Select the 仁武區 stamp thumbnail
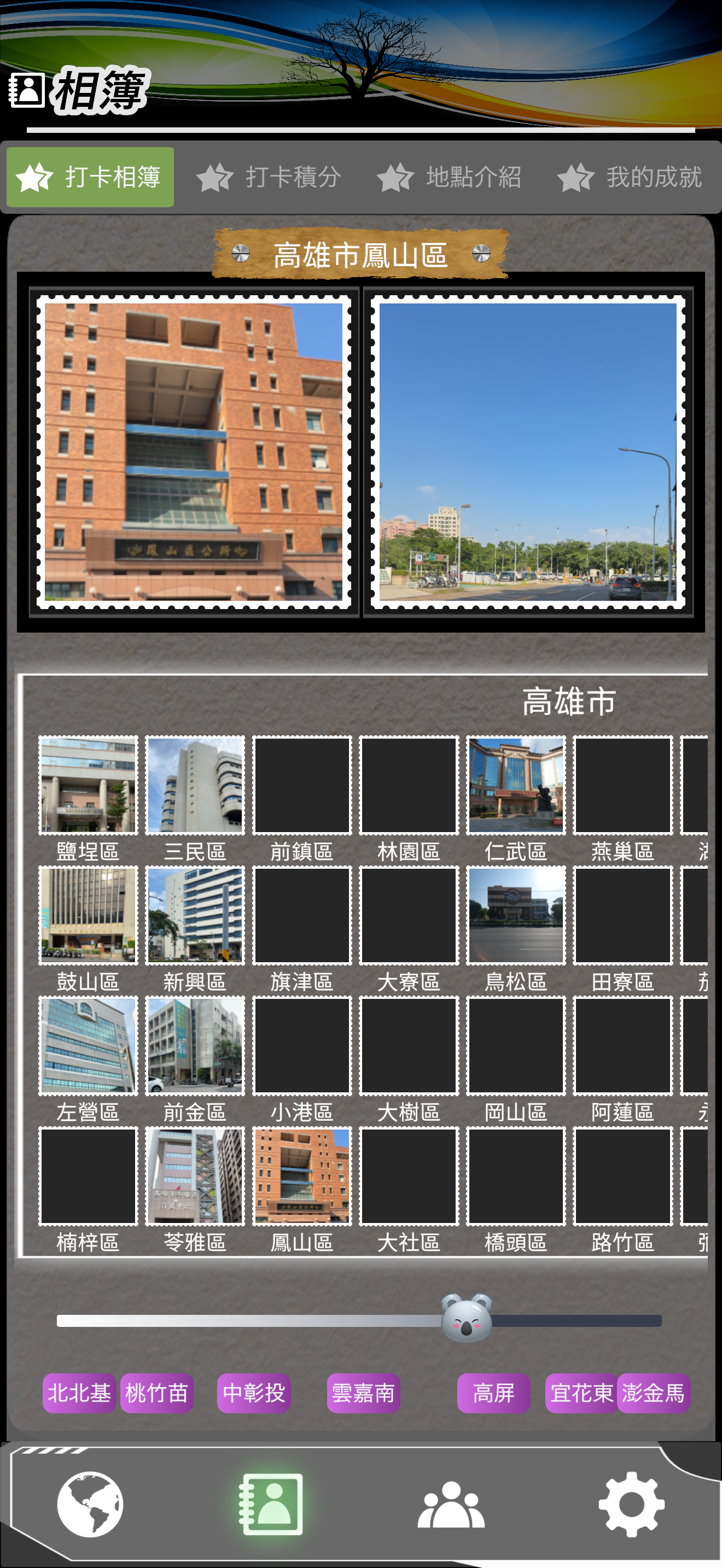Screen dimensions: 722x1568 point(516,785)
